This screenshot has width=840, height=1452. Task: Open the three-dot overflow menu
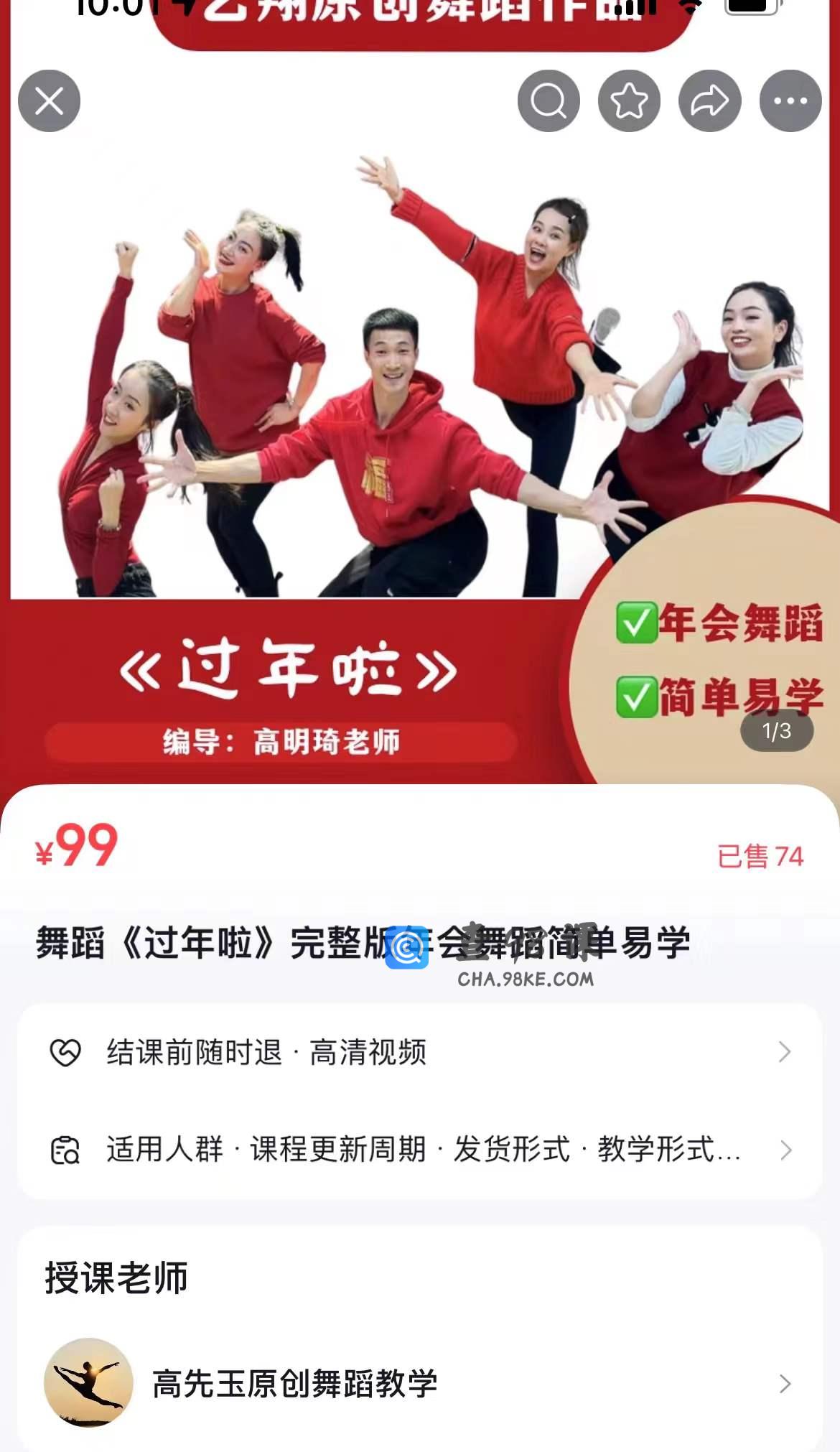coord(790,101)
